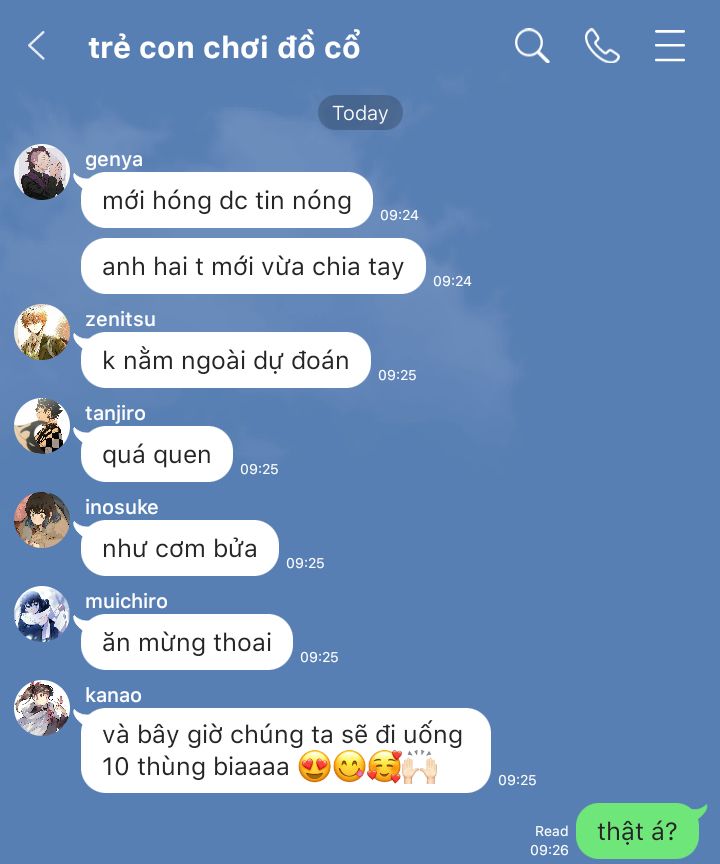Check kanao's profile avatar
Screen dimensions: 720x864
click(42, 708)
